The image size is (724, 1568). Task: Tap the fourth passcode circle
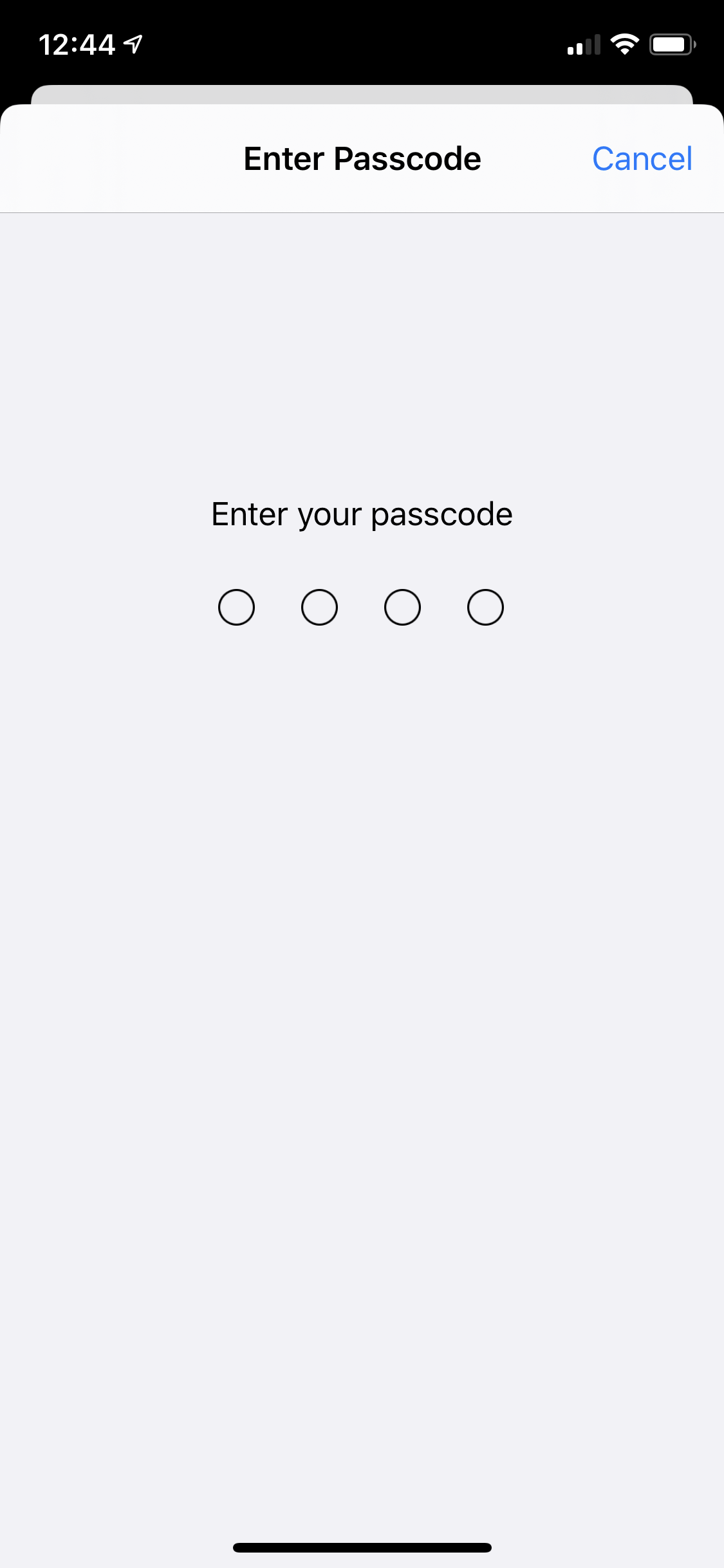tap(485, 606)
